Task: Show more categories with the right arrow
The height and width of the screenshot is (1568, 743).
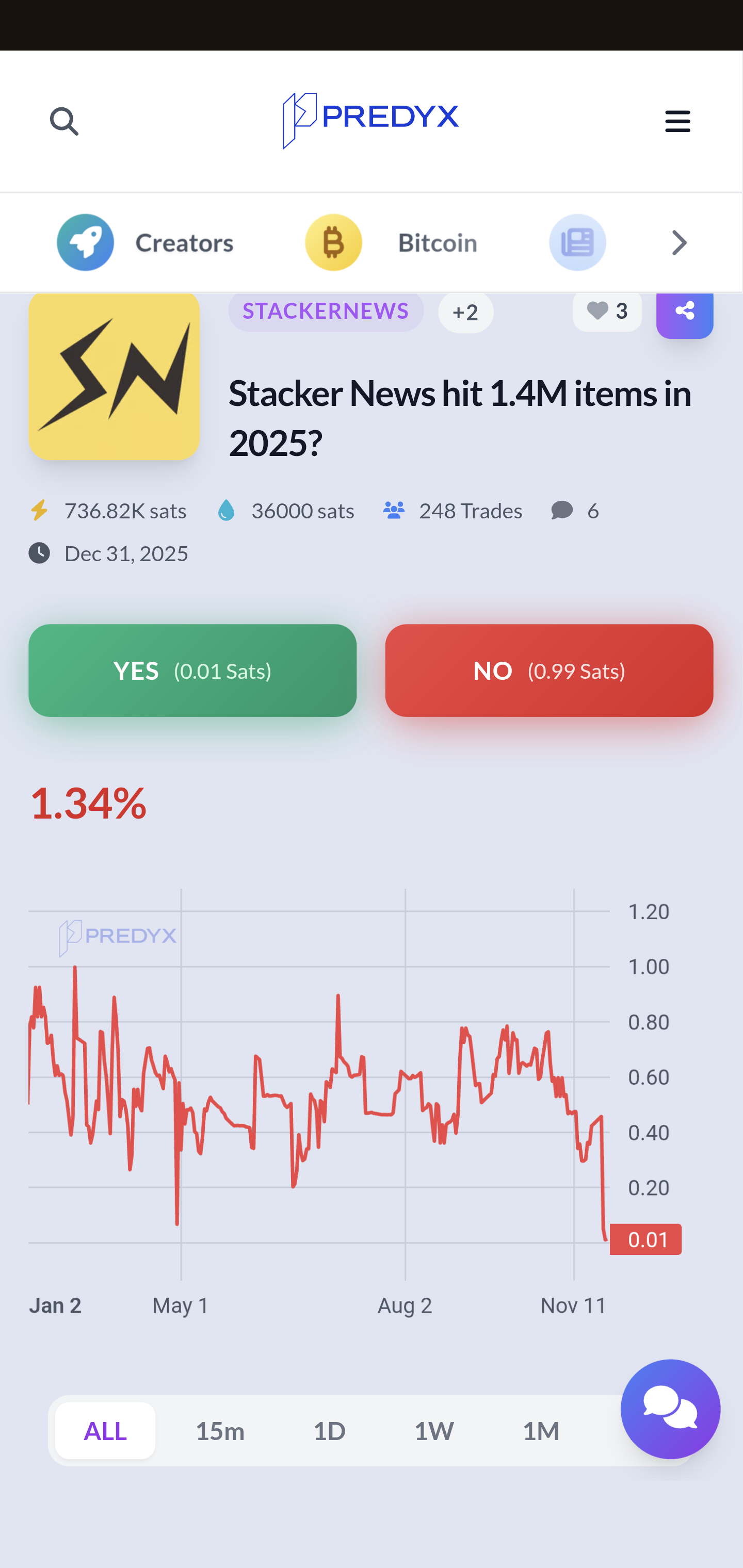Action: 679,243
